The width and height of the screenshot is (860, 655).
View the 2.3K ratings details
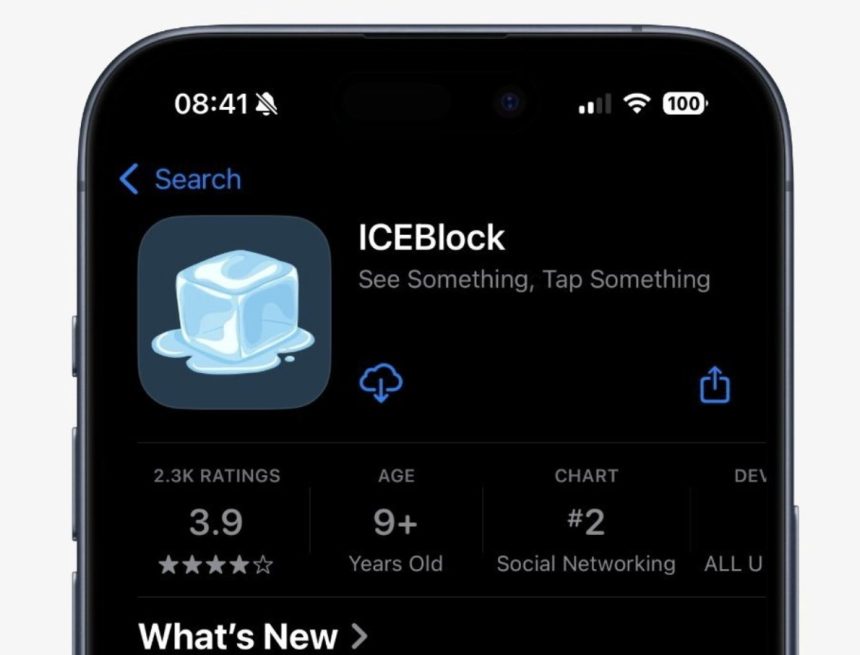(x=217, y=521)
